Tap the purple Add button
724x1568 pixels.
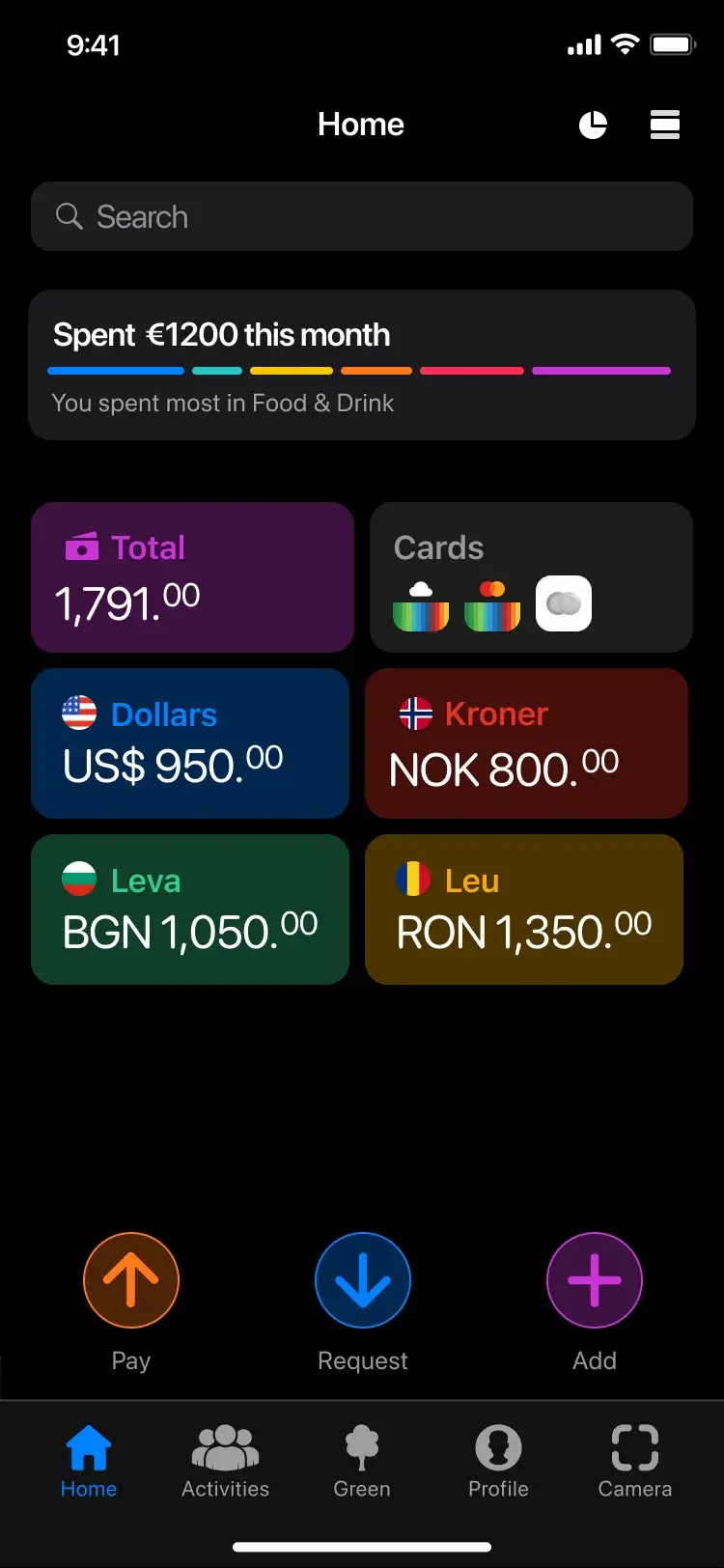[595, 1280]
